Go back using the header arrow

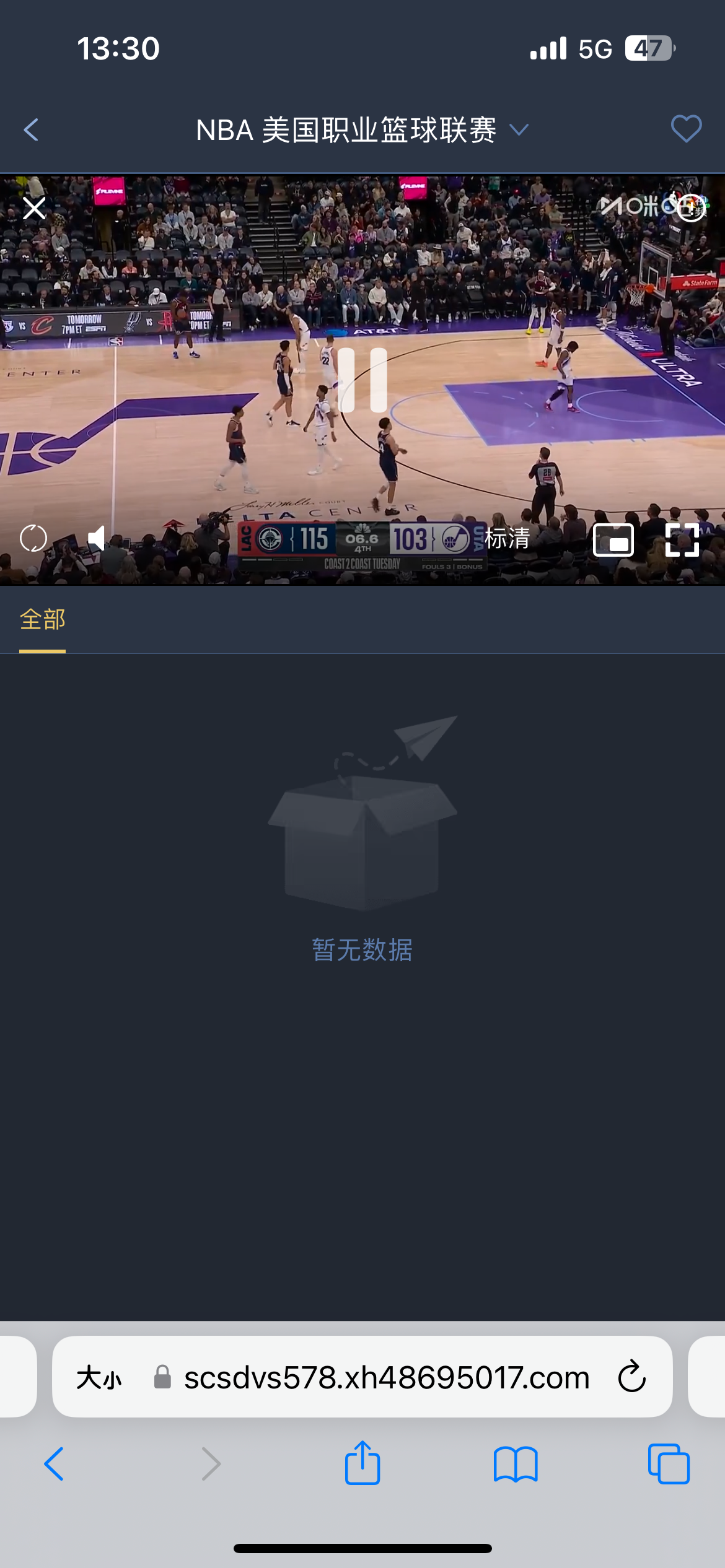coord(31,130)
